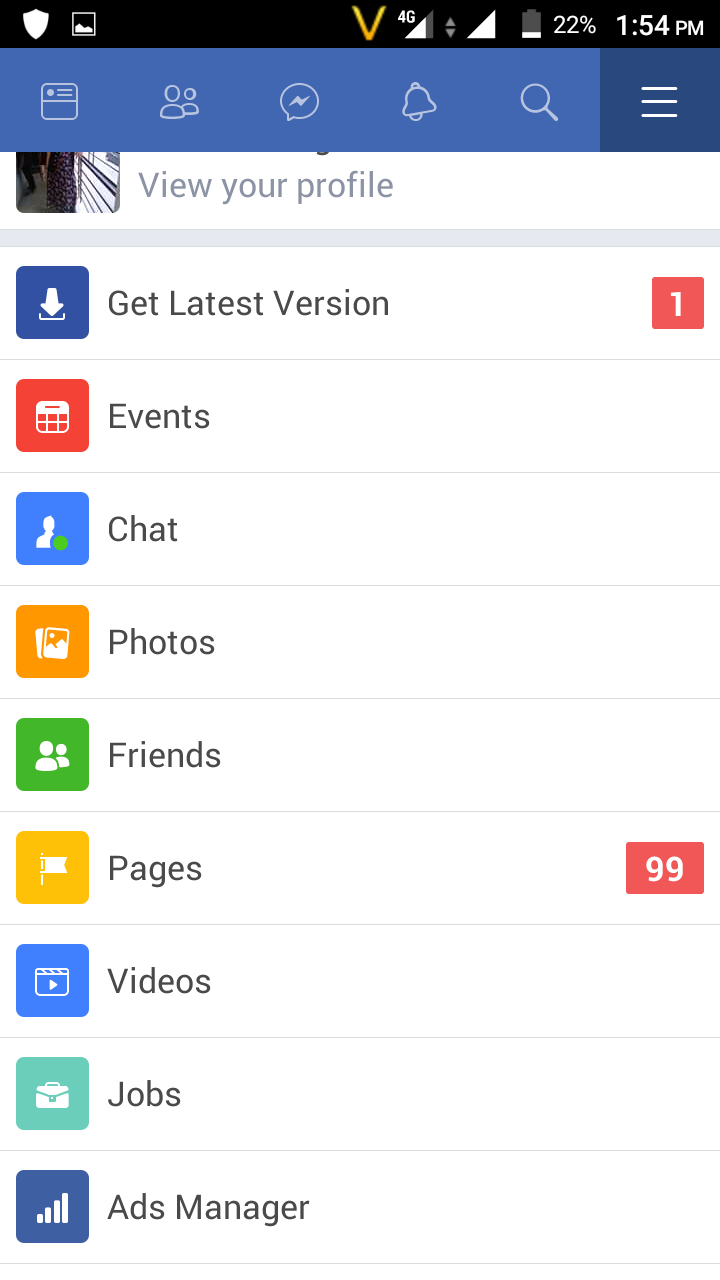The image size is (720, 1280).
Task: Select the hamburger menu tab
Action: 659,101
